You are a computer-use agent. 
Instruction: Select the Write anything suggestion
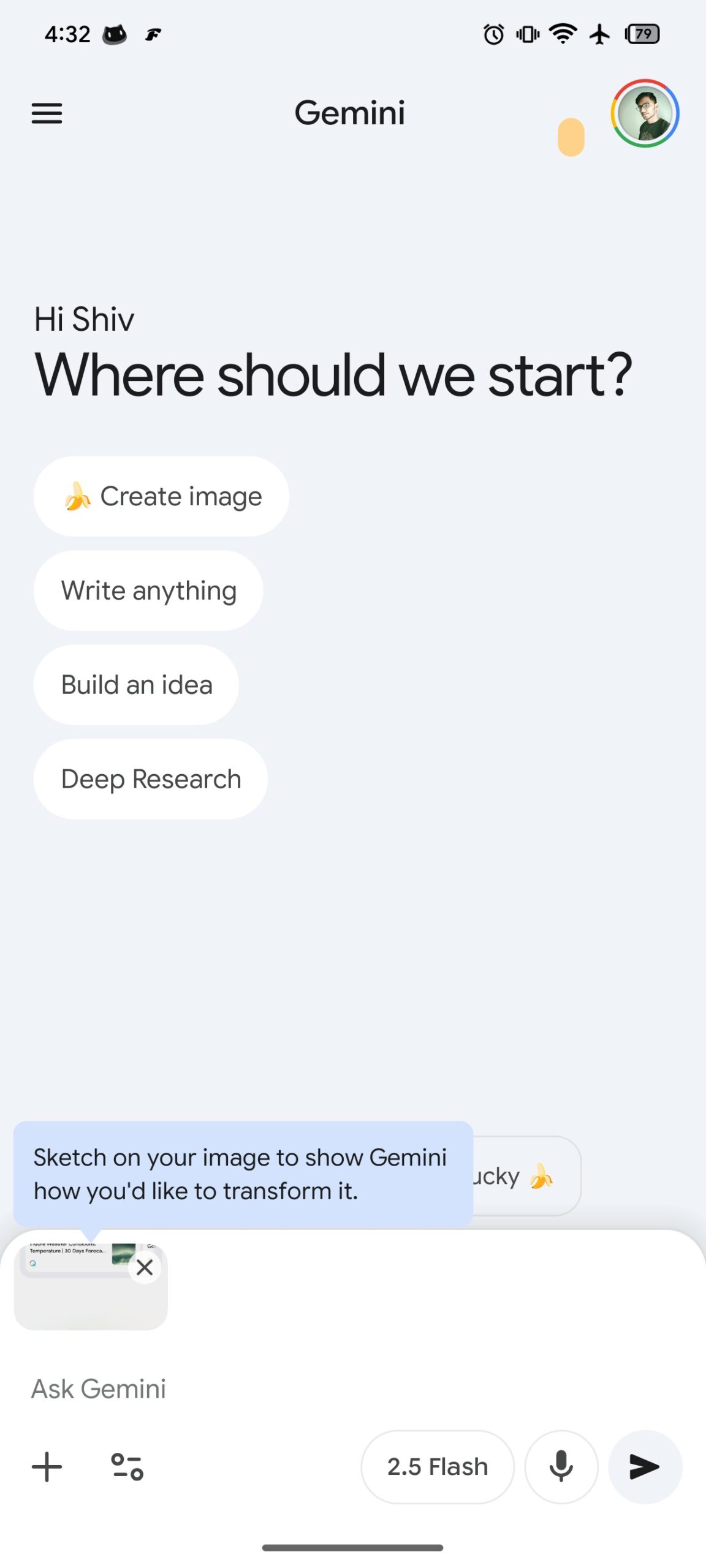148,590
